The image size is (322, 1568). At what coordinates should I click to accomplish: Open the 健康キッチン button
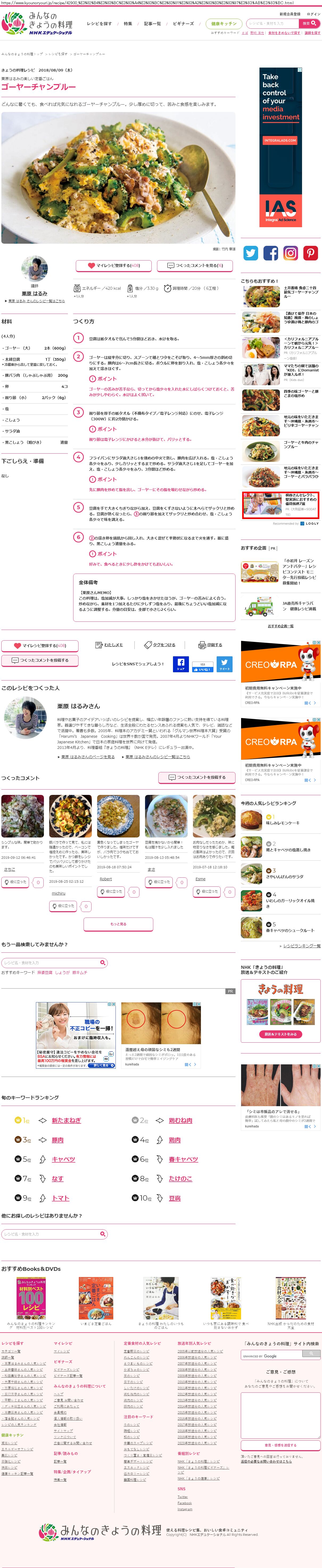pos(223,24)
